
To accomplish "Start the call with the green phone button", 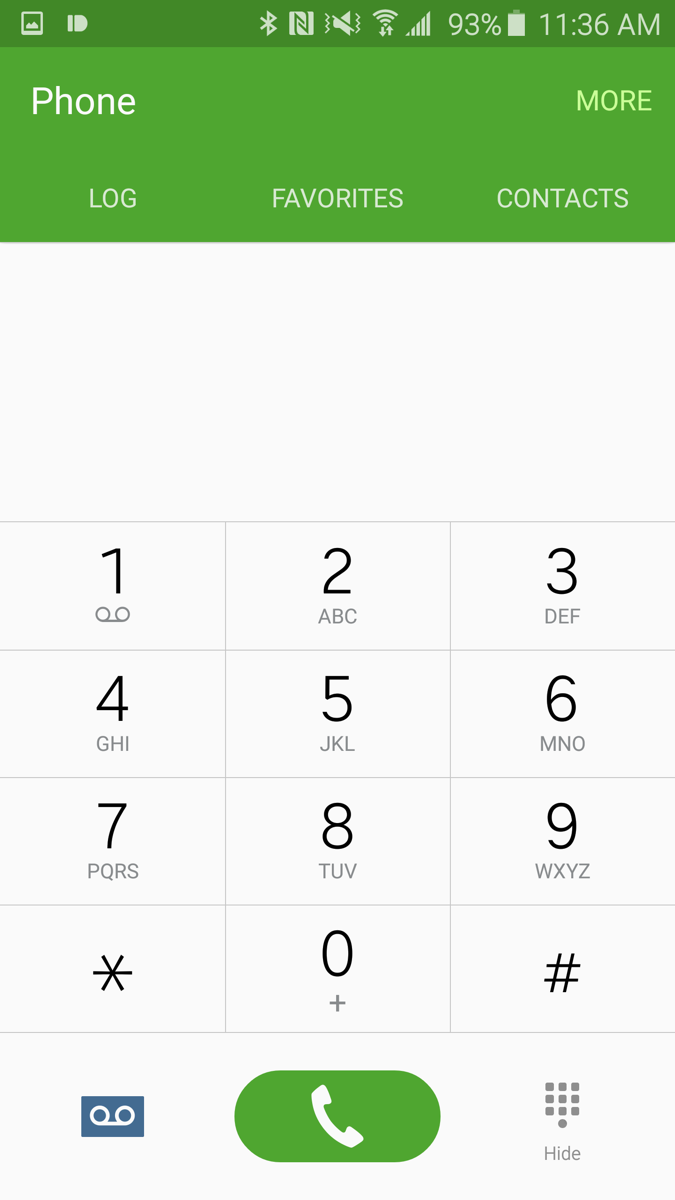I will coord(337,1116).
